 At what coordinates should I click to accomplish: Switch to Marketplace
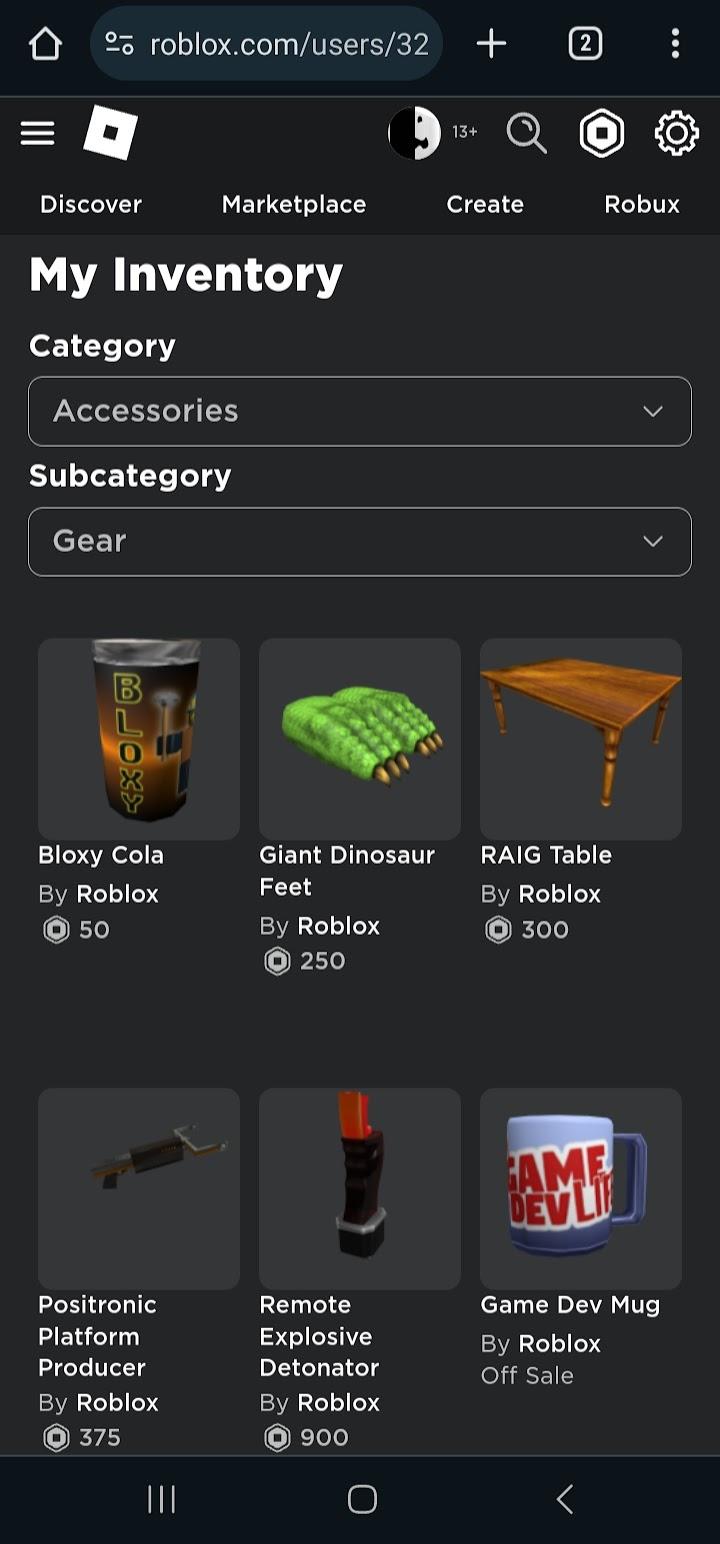(x=294, y=204)
